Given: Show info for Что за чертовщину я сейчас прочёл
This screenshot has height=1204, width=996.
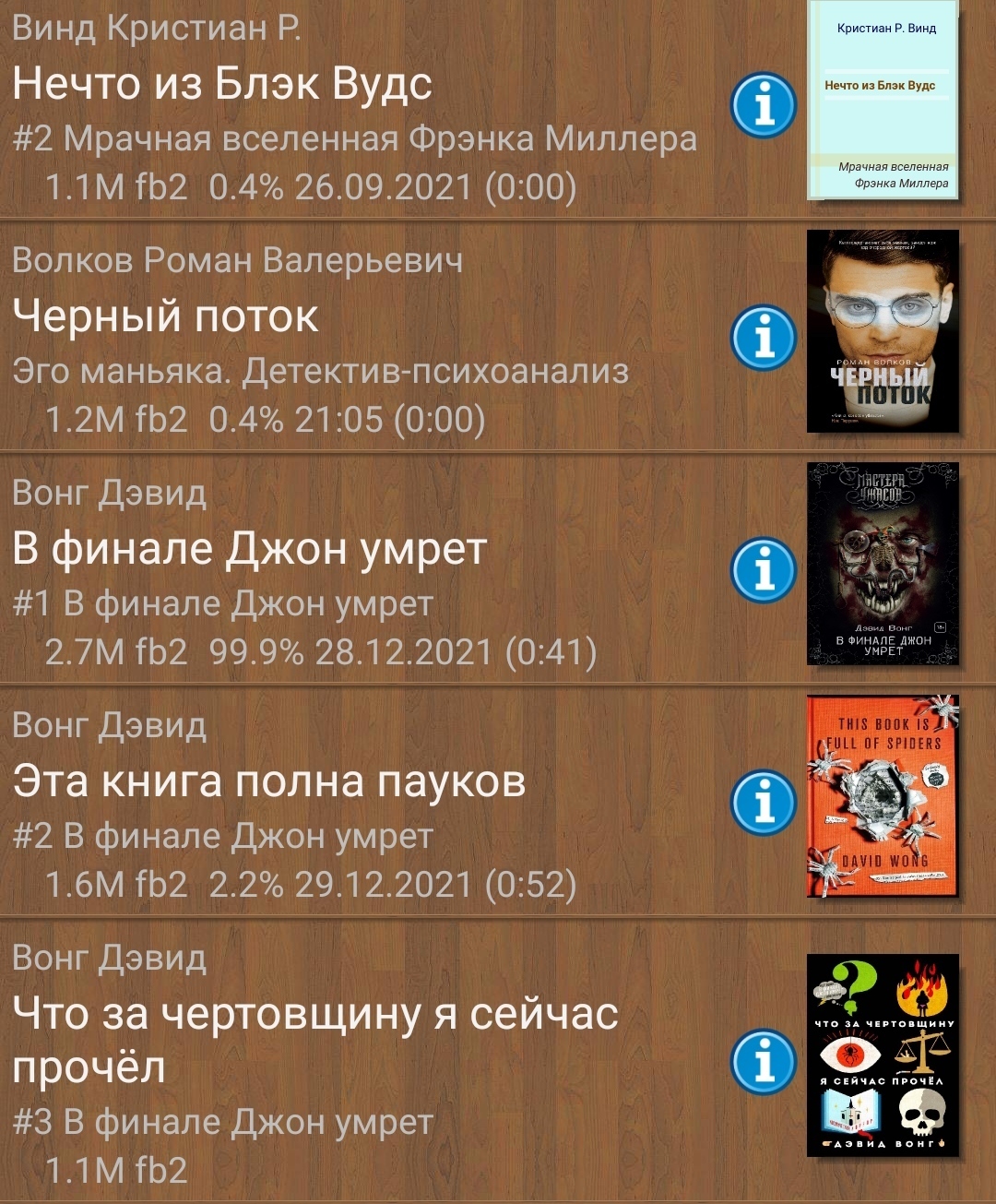Looking at the screenshot, I should [x=764, y=1061].
